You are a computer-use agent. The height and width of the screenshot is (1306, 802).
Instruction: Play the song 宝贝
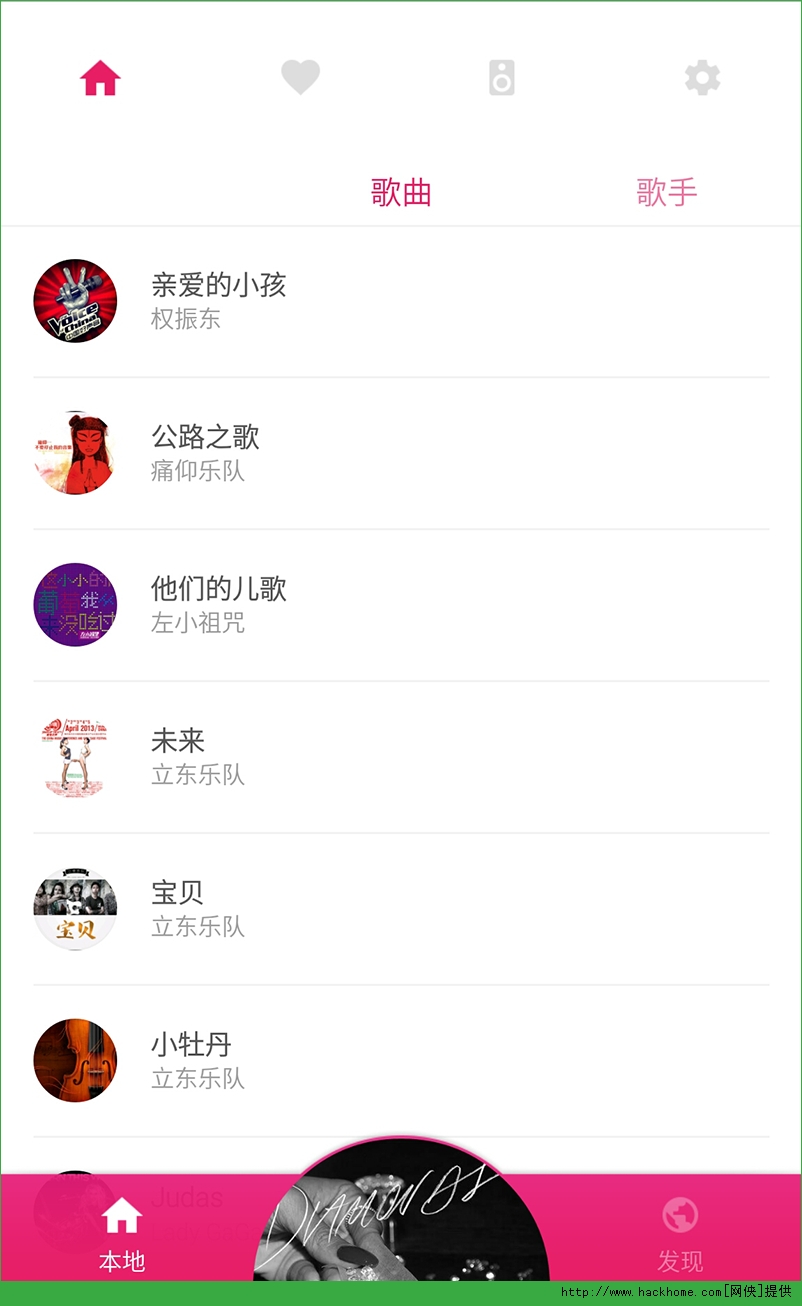(x=400, y=909)
